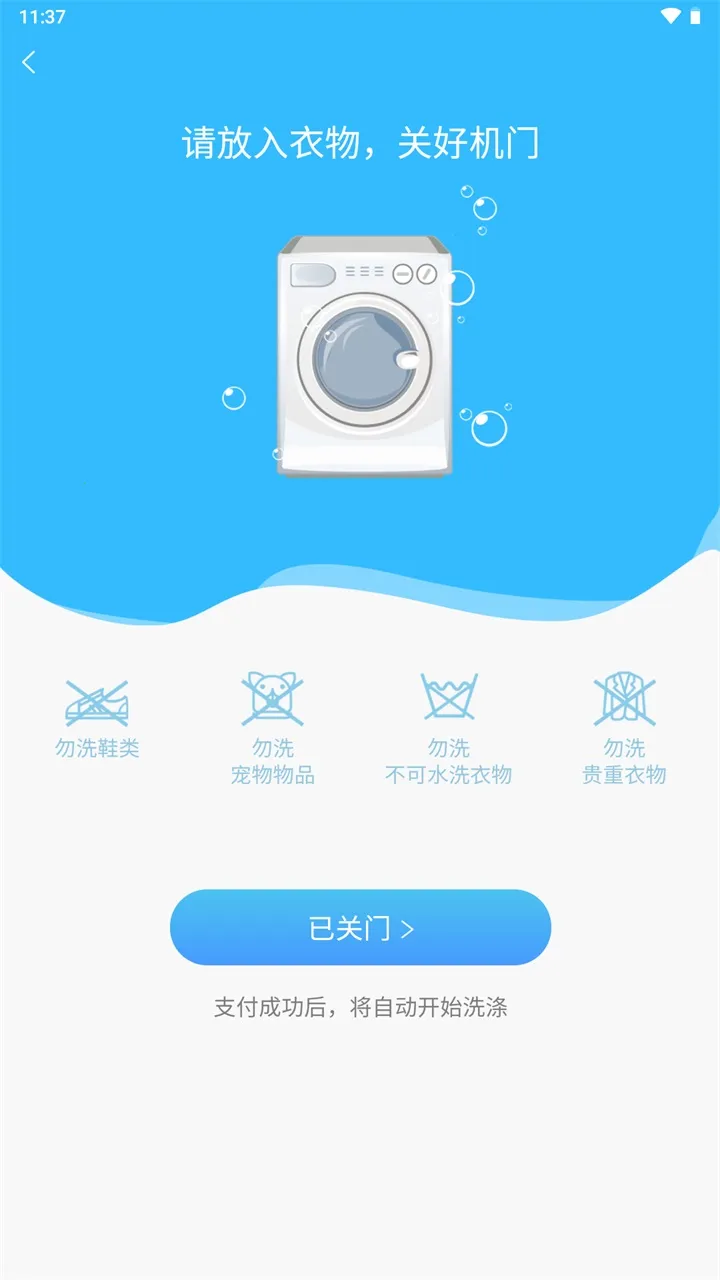Click the 勿洗宠物物品 label

tap(272, 759)
